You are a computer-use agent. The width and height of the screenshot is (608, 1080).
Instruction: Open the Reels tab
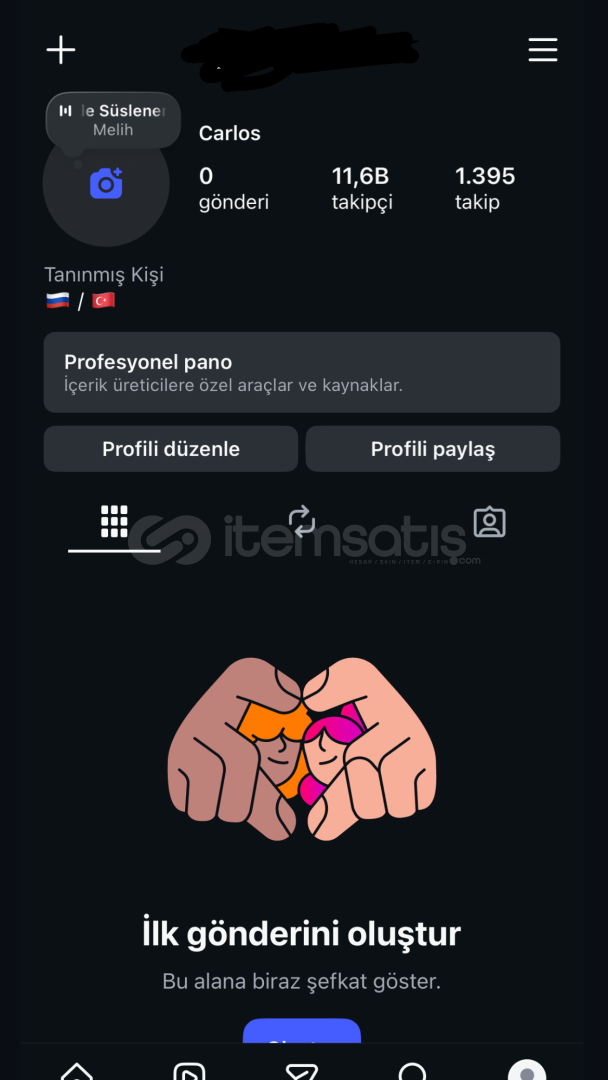[189, 1070]
